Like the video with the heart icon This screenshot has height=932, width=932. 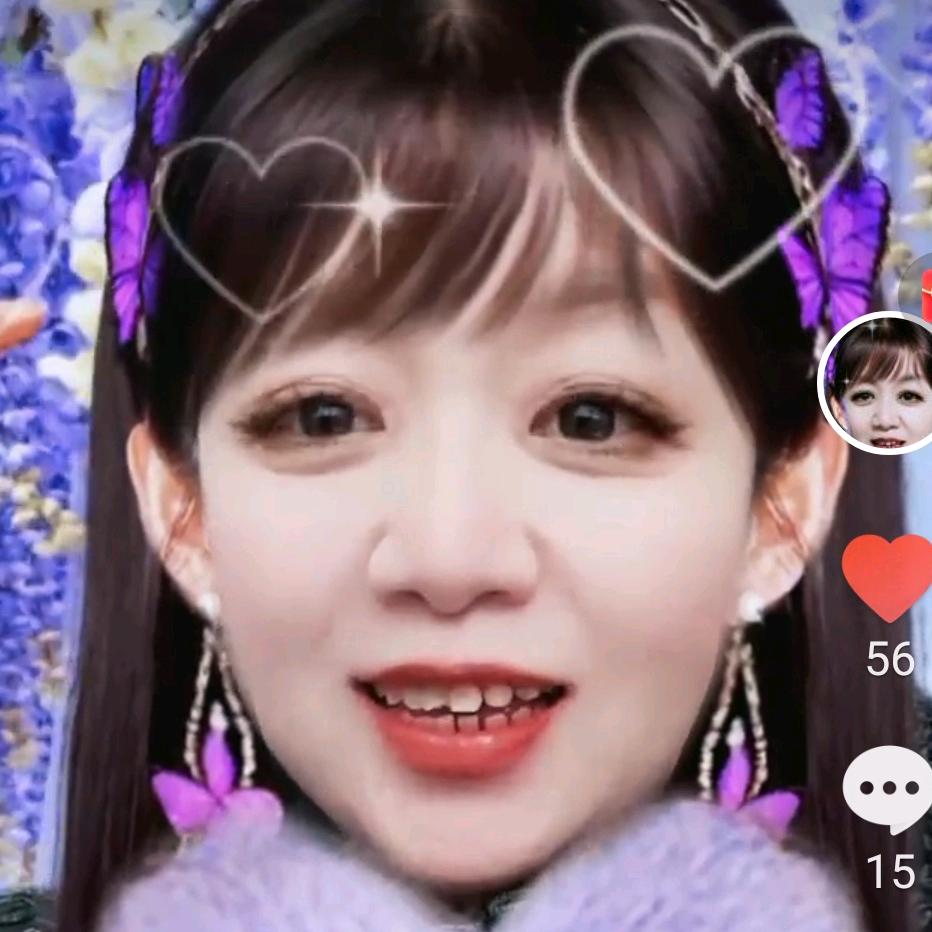click(888, 575)
